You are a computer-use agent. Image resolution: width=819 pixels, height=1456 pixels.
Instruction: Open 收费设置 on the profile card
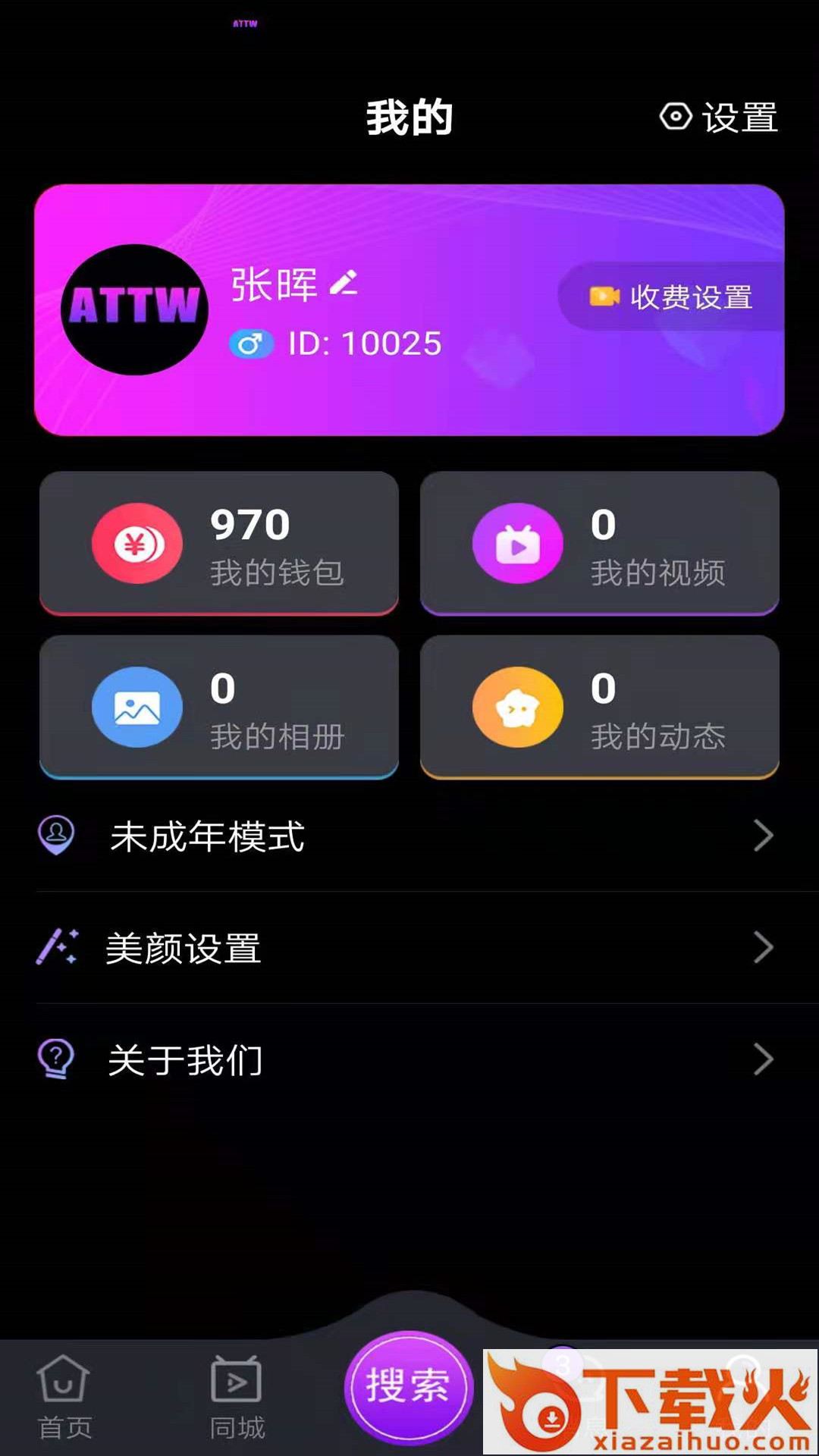pyautogui.click(x=672, y=297)
